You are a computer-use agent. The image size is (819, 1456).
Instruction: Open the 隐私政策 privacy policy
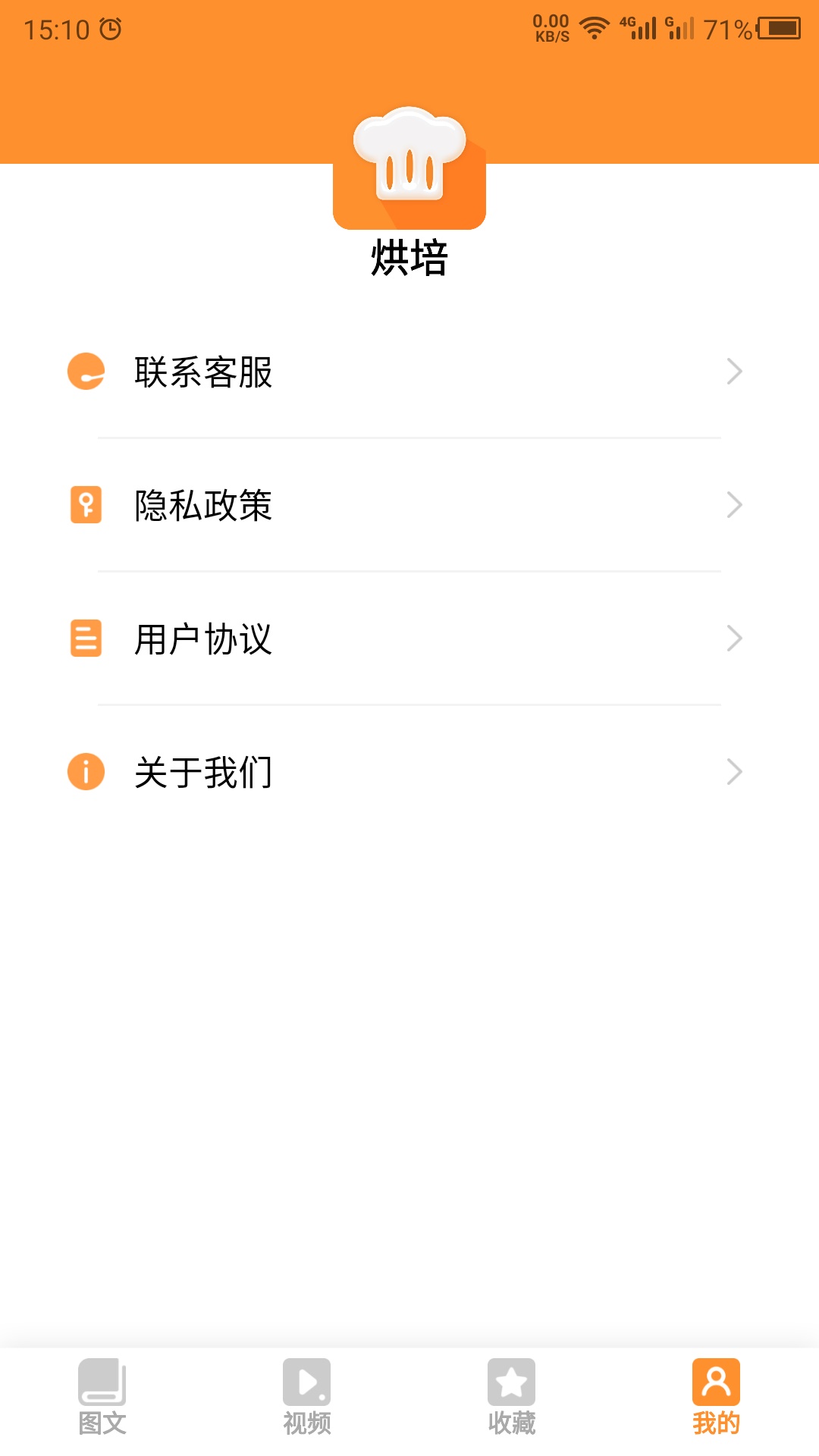[409, 504]
